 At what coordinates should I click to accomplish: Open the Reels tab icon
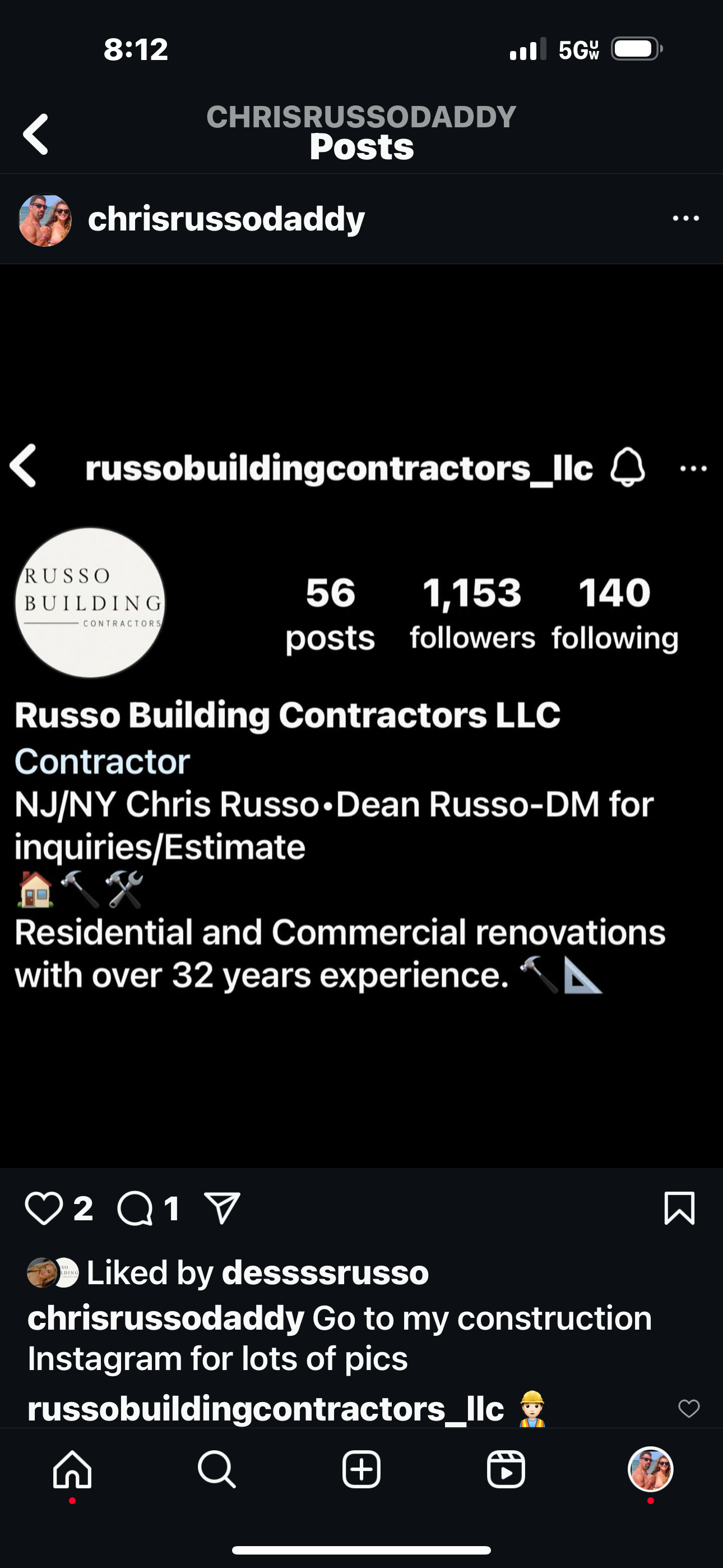tap(506, 1470)
